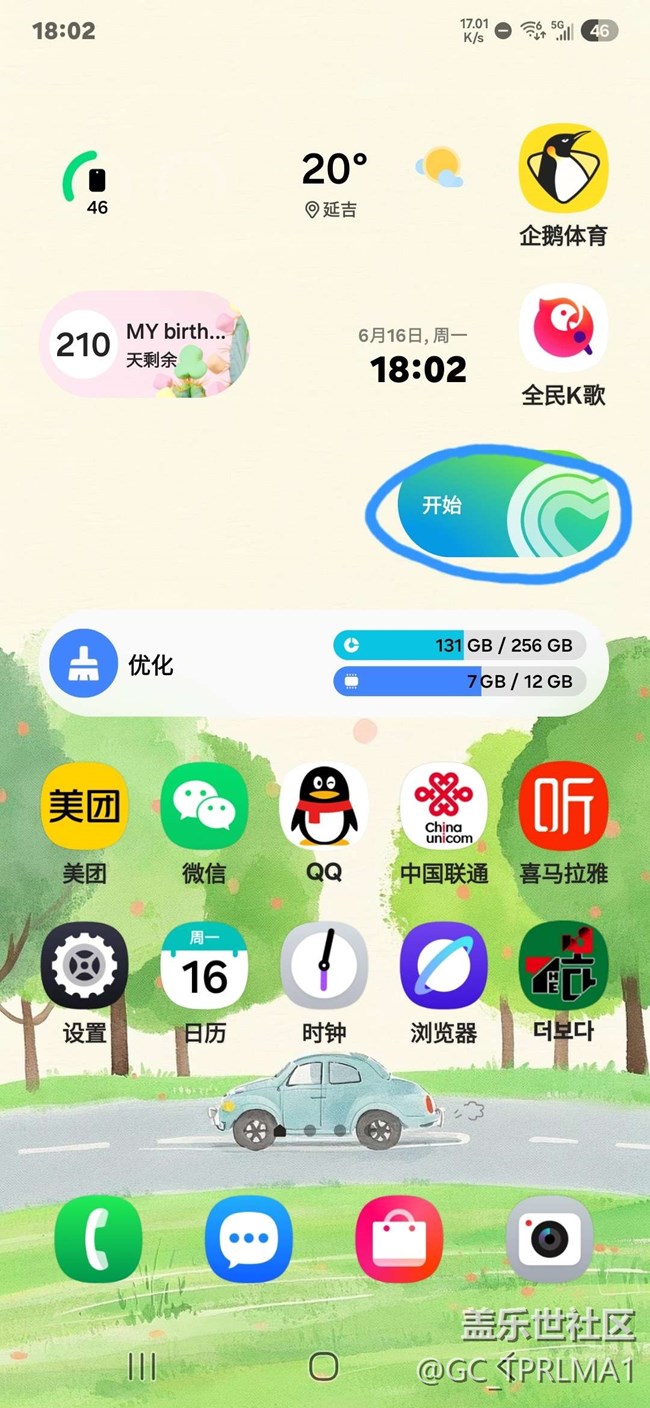
Task: Launch 喜马拉雅
Action: 563,806
